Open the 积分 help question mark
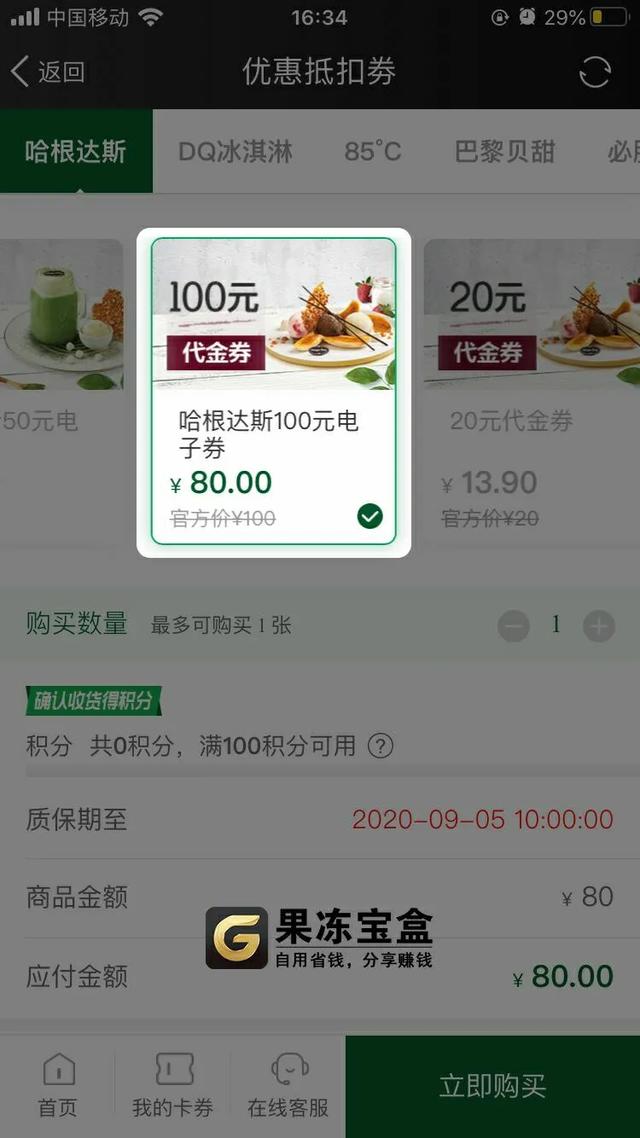The height and width of the screenshot is (1138, 640). [380, 746]
